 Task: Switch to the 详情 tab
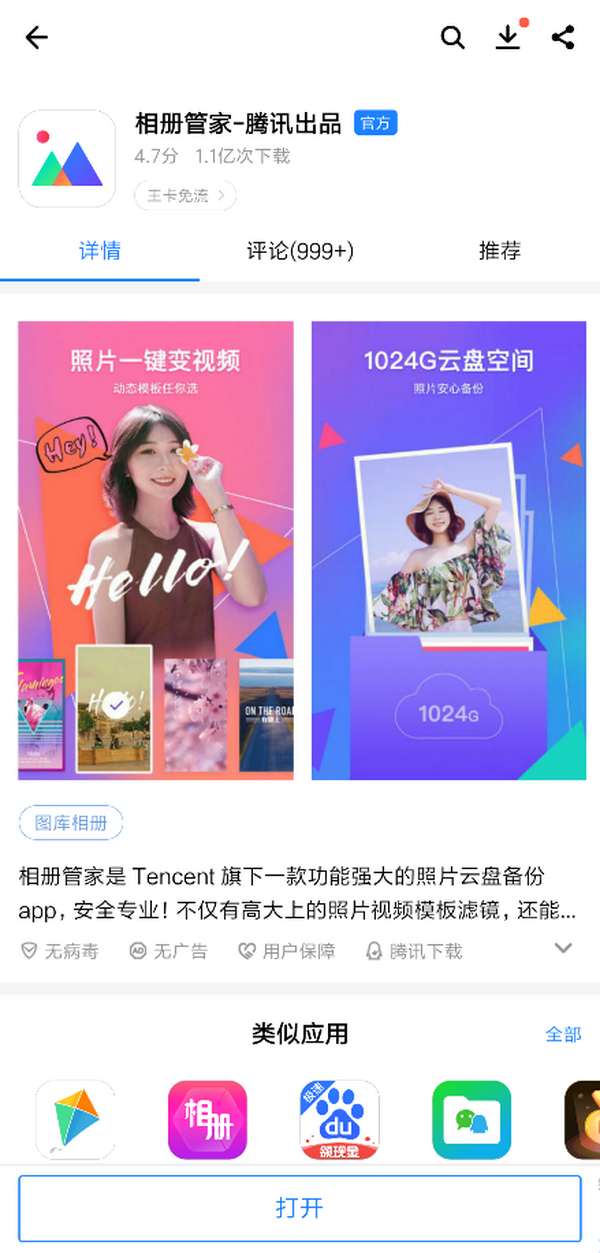click(x=100, y=251)
